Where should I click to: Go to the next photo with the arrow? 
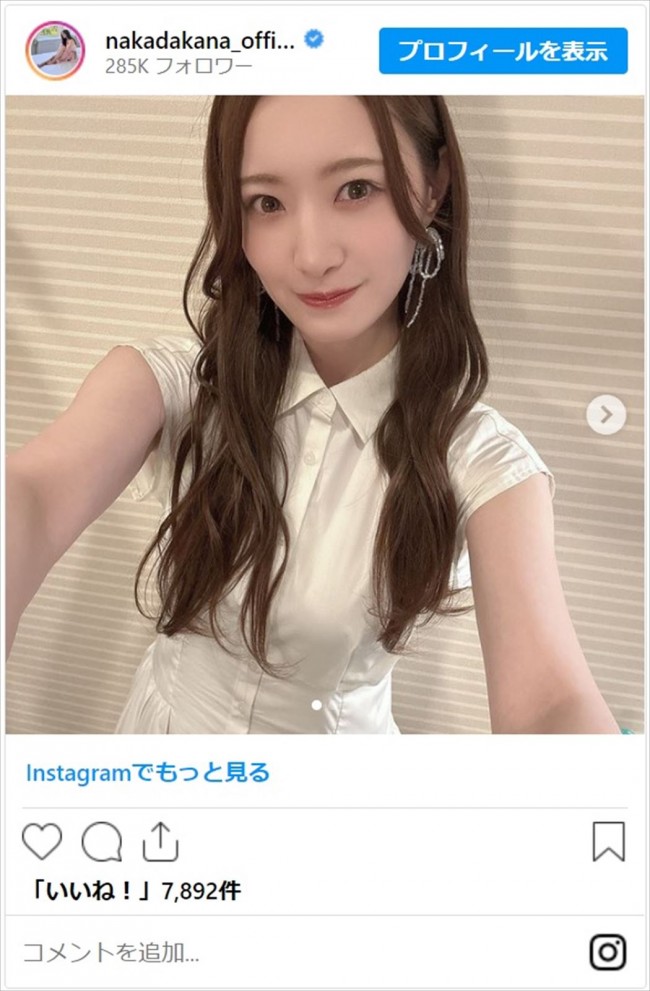[x=606, y=414]
